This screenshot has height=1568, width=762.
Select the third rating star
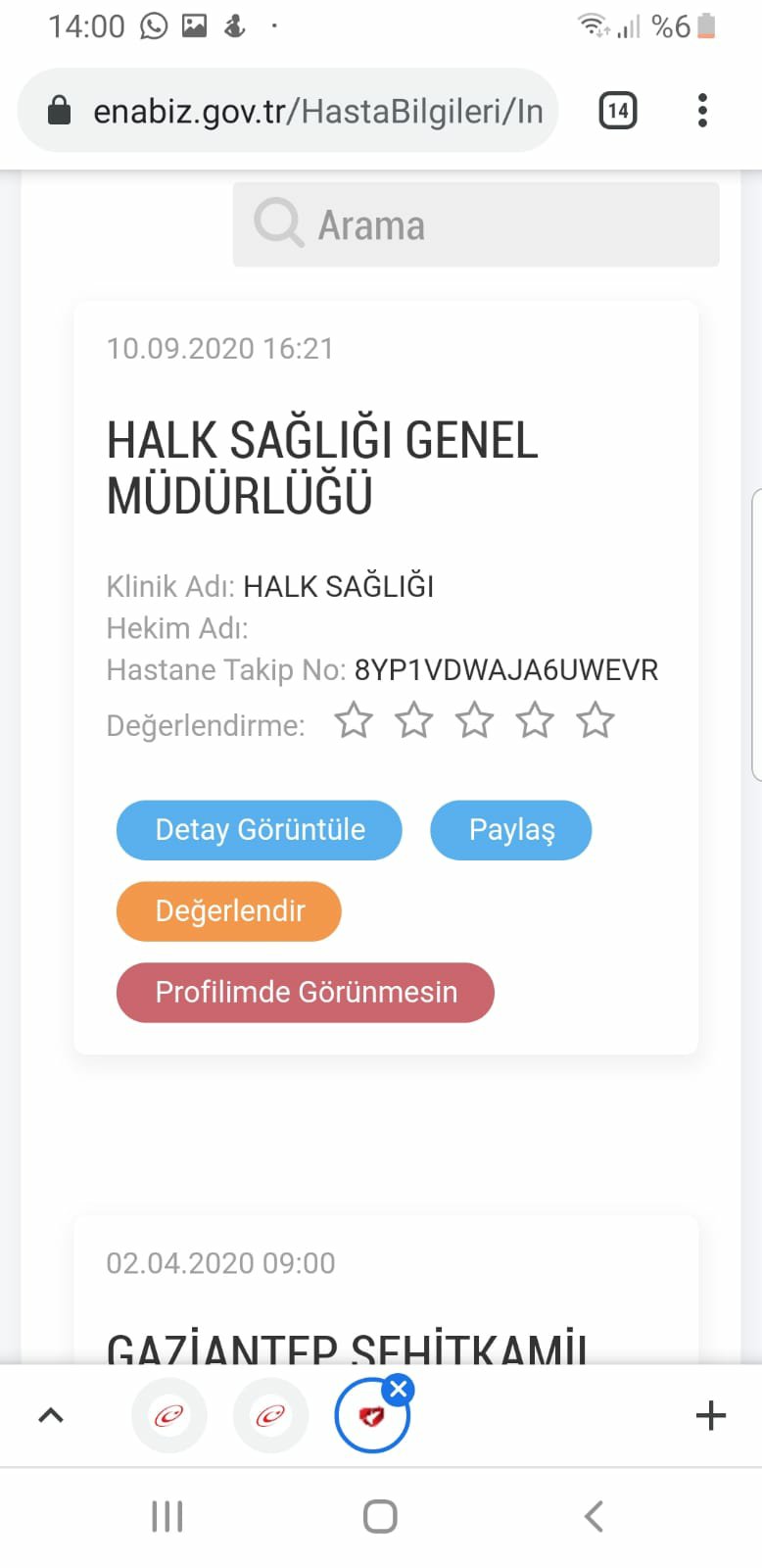point(475,720)
